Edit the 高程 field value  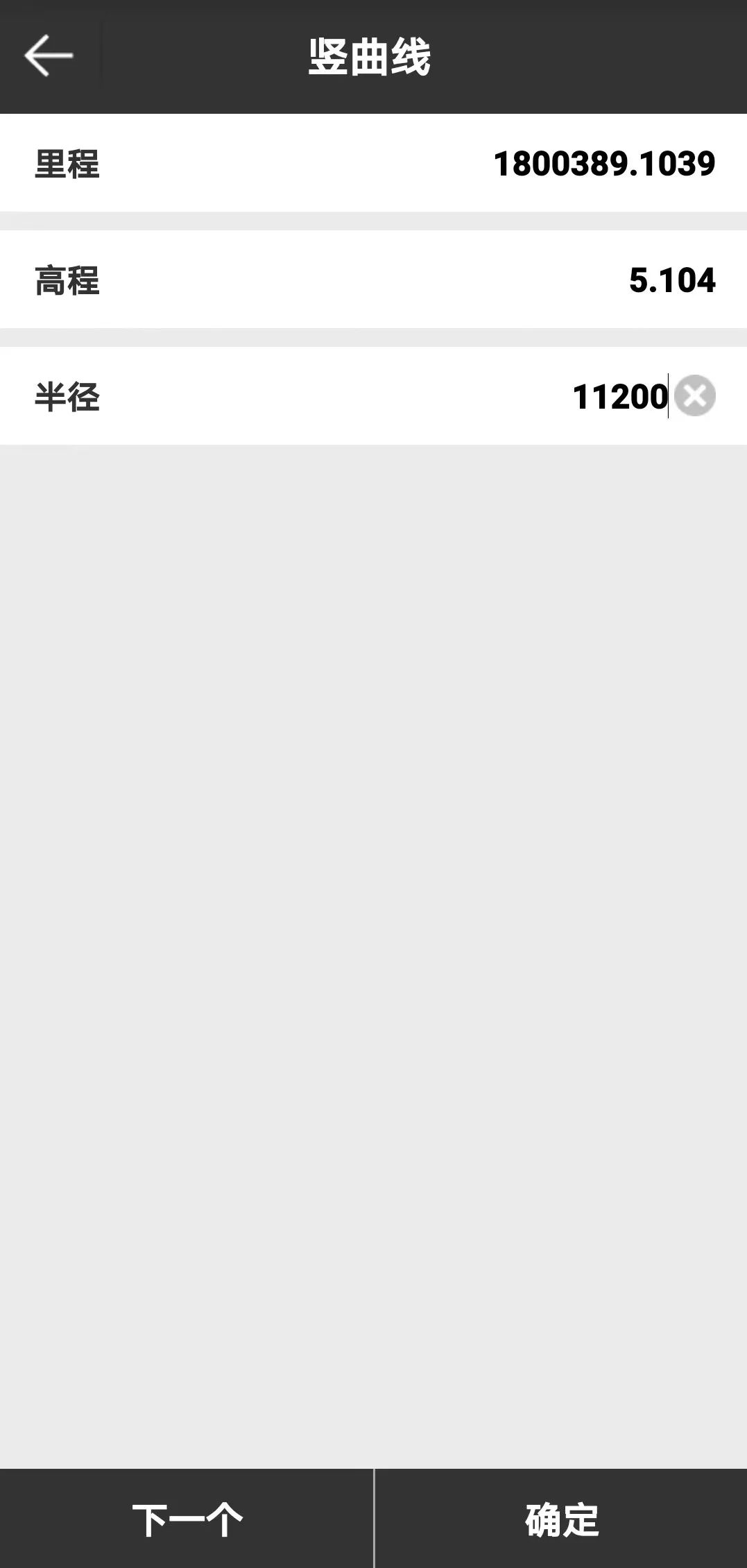coord(671,280)
